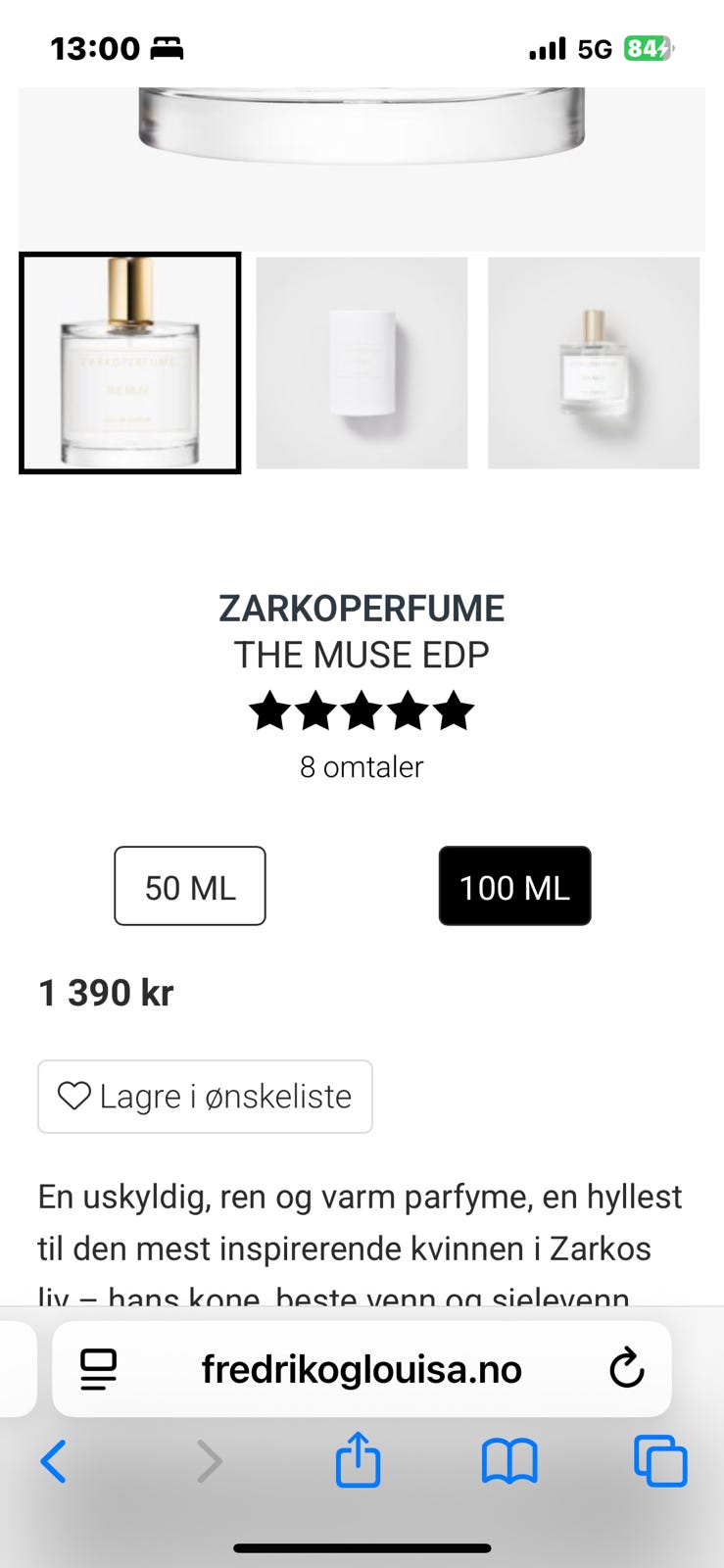Image resolution: width=724 pixels, height=1568 pixels.
Task: Select the 100 ML size option
Action: point(514,886)
